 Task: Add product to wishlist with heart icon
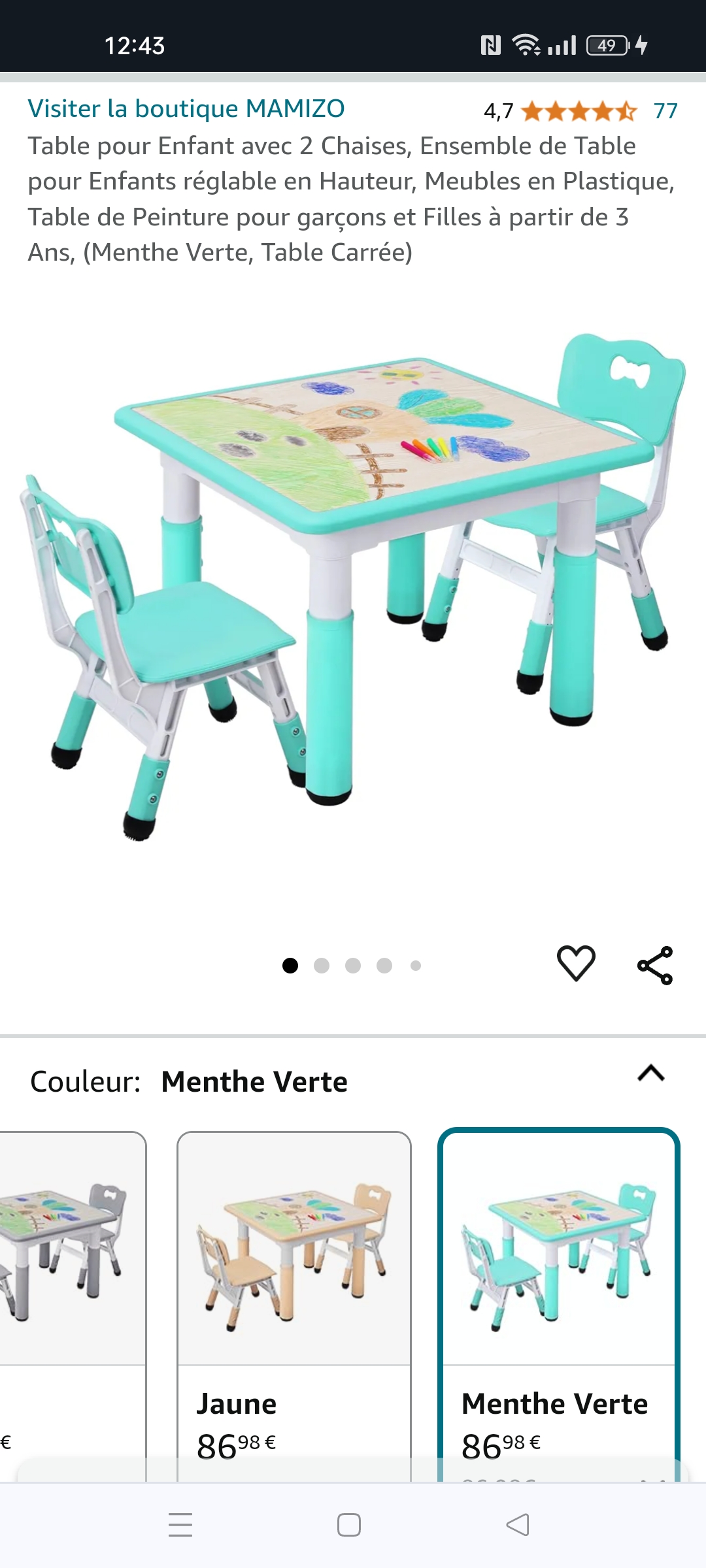point(576,964)
